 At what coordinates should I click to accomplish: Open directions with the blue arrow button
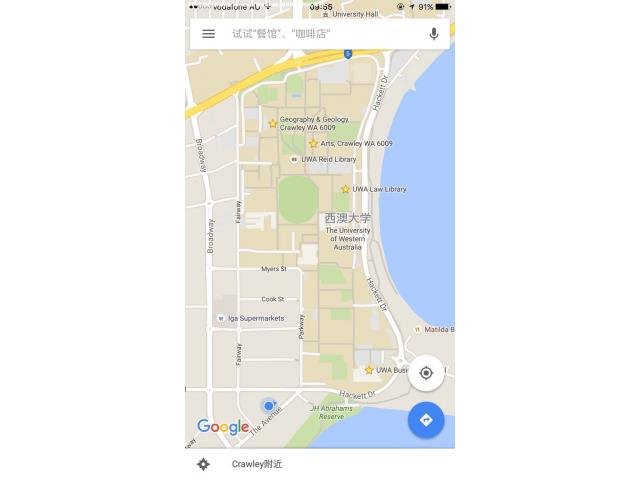(426, 420)
